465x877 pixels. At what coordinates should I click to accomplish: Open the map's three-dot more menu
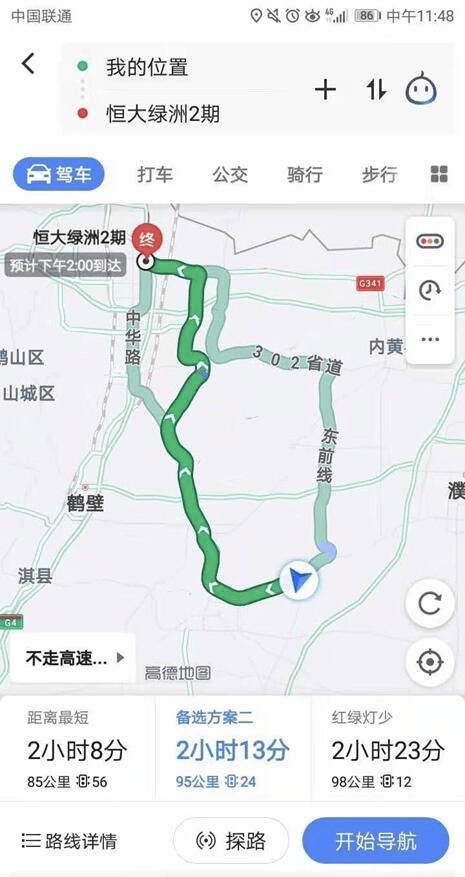(430, 339)
